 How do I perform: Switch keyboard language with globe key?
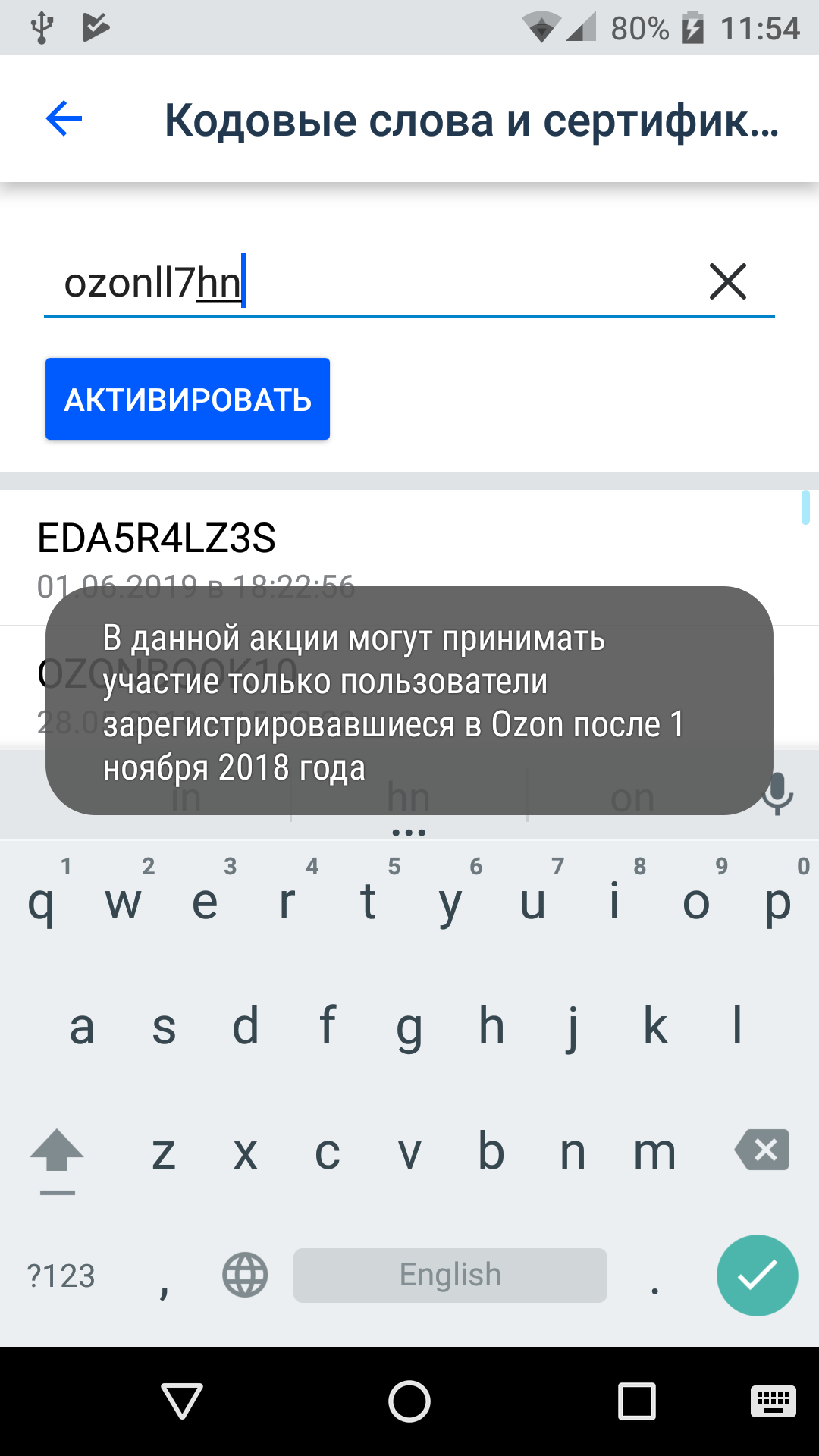(x=245, y=1275)
